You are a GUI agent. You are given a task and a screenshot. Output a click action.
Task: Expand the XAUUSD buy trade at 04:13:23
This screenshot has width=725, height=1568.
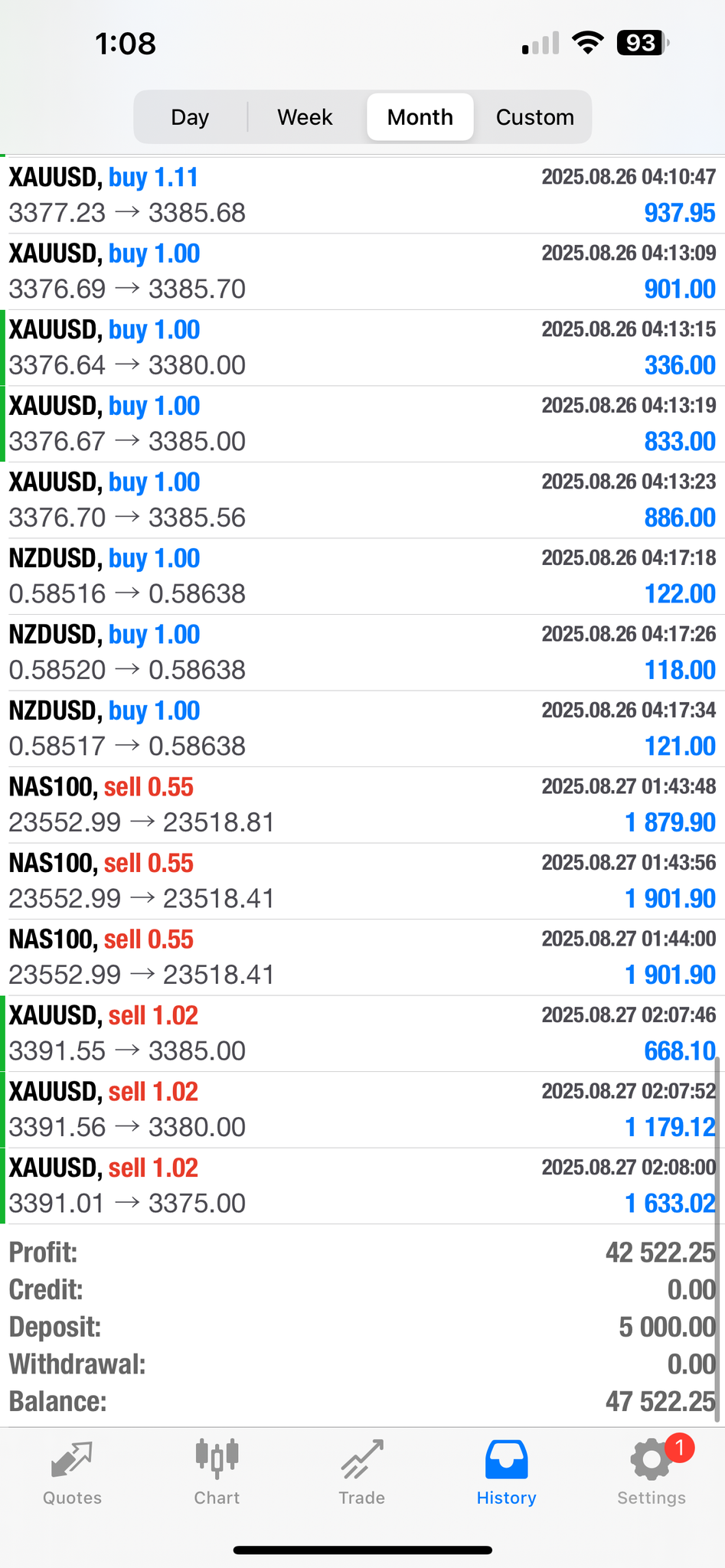point(362,500)
